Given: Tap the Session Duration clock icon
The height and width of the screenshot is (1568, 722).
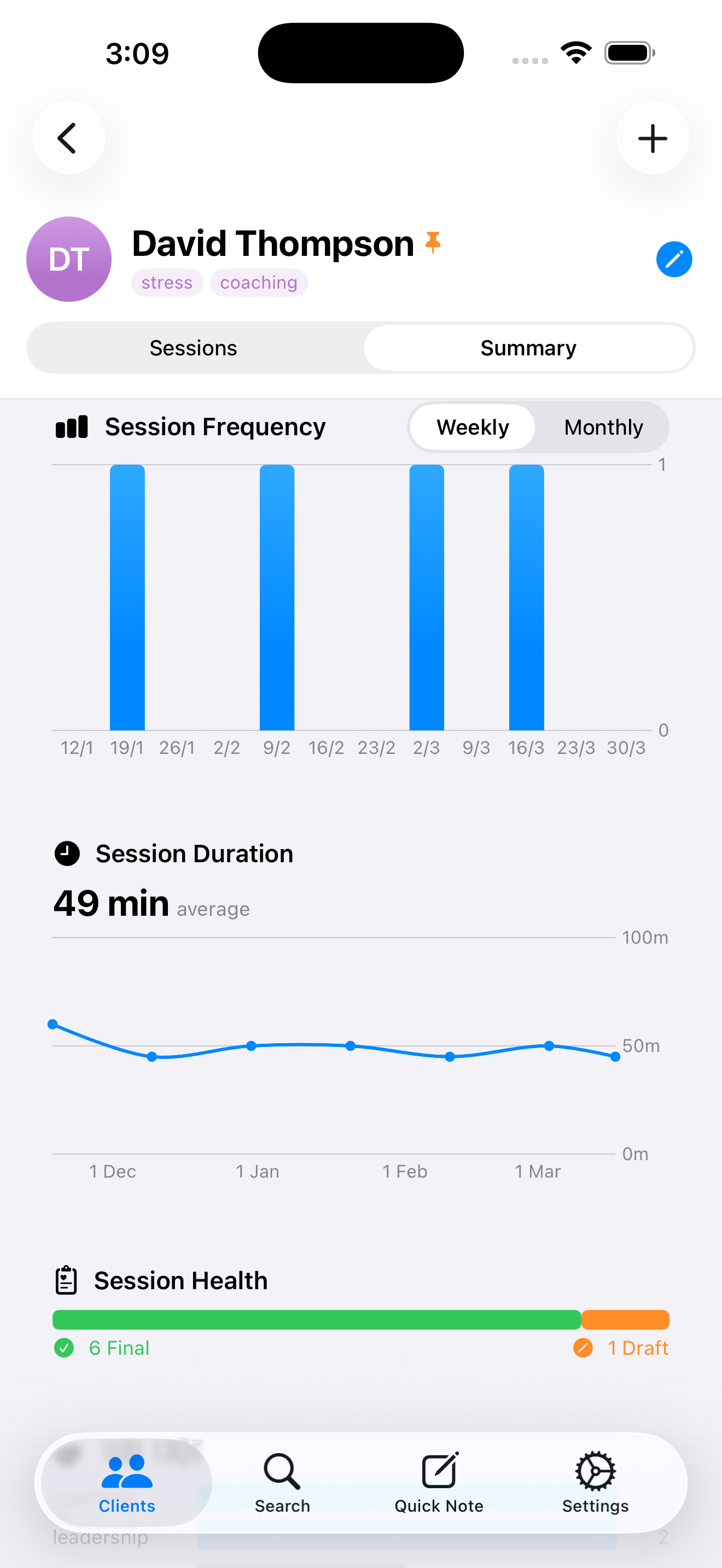Looking at the screenshot, I should tap(67, 853).
